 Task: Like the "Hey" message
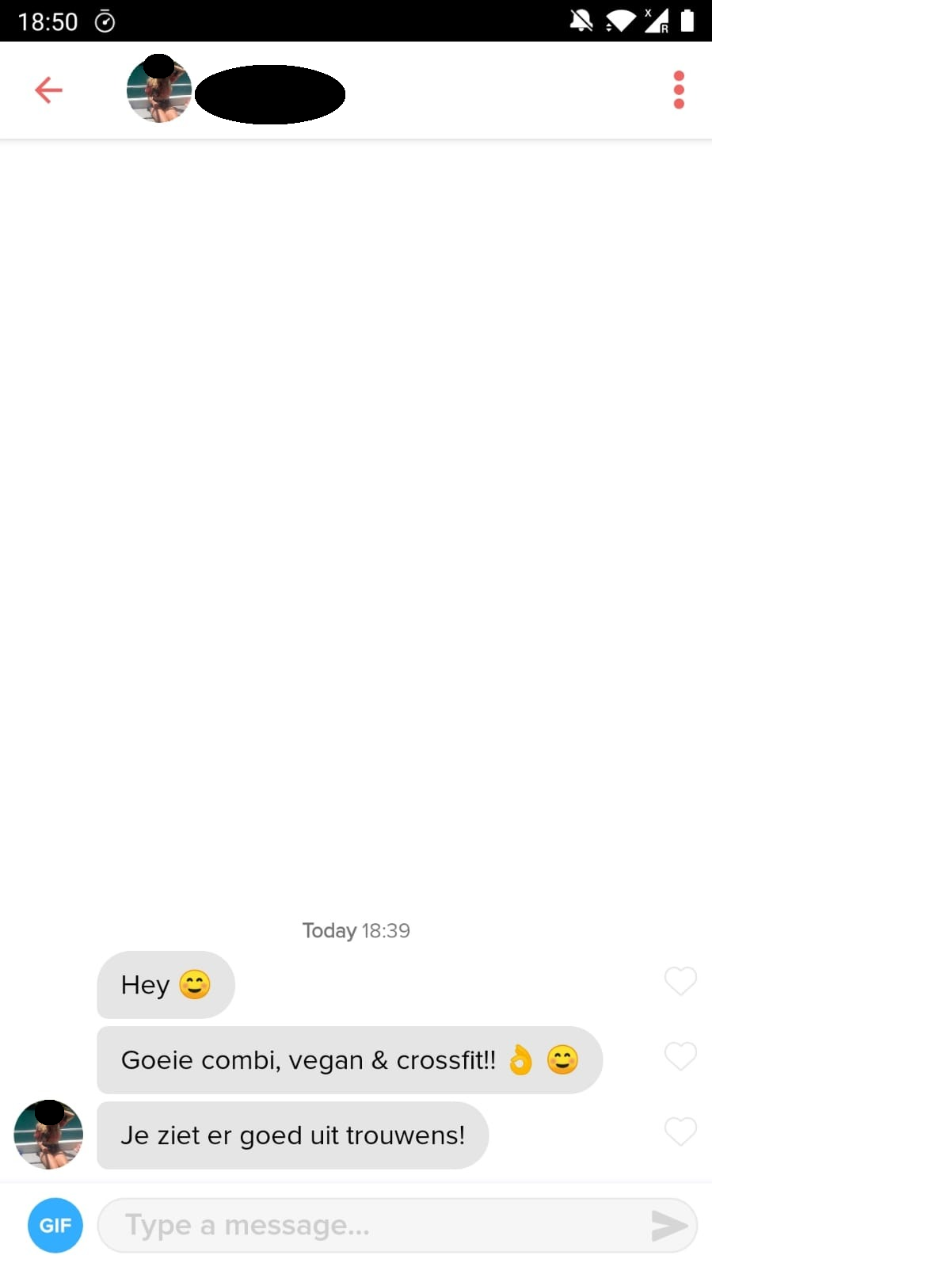pos(680,981)
